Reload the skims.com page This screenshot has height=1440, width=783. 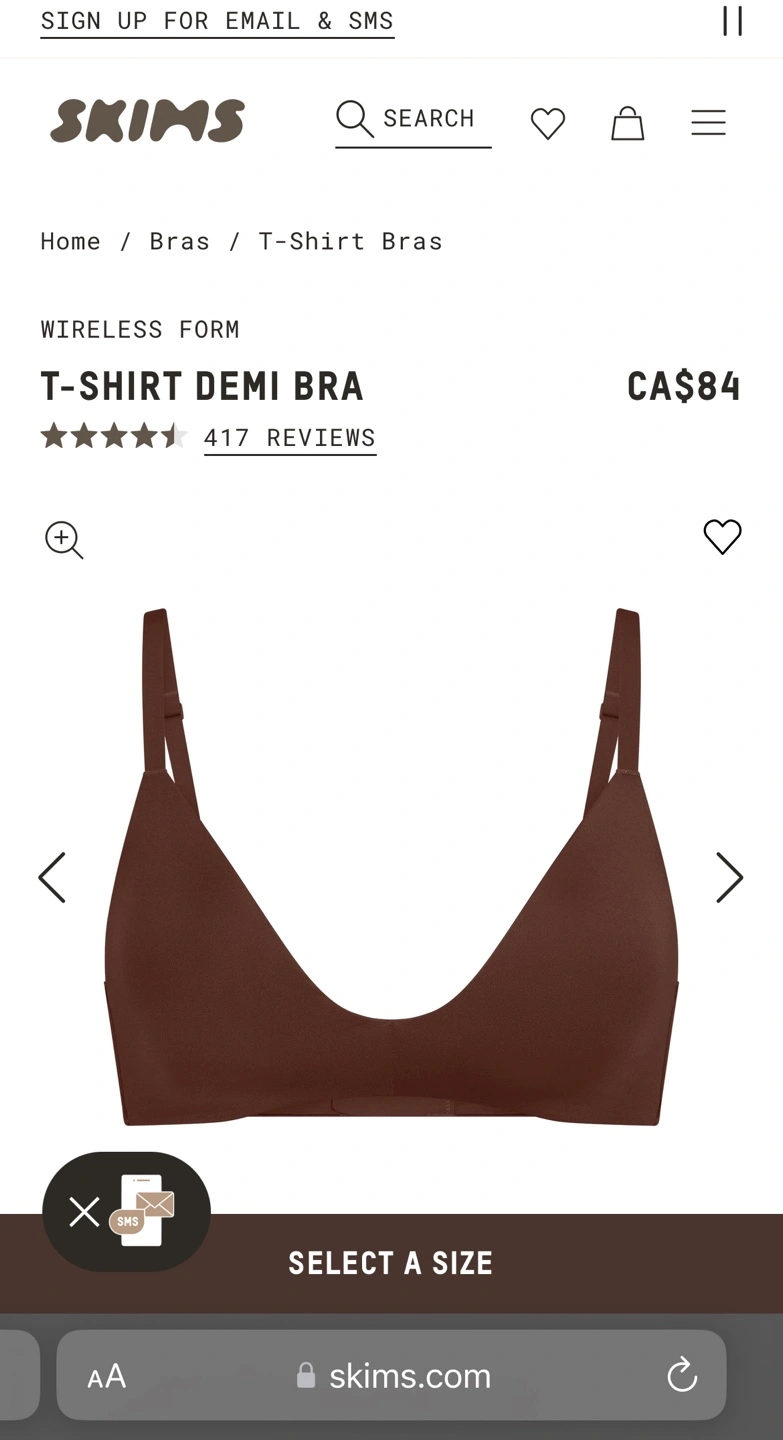pyautogui.click(x=682, y=1375)
